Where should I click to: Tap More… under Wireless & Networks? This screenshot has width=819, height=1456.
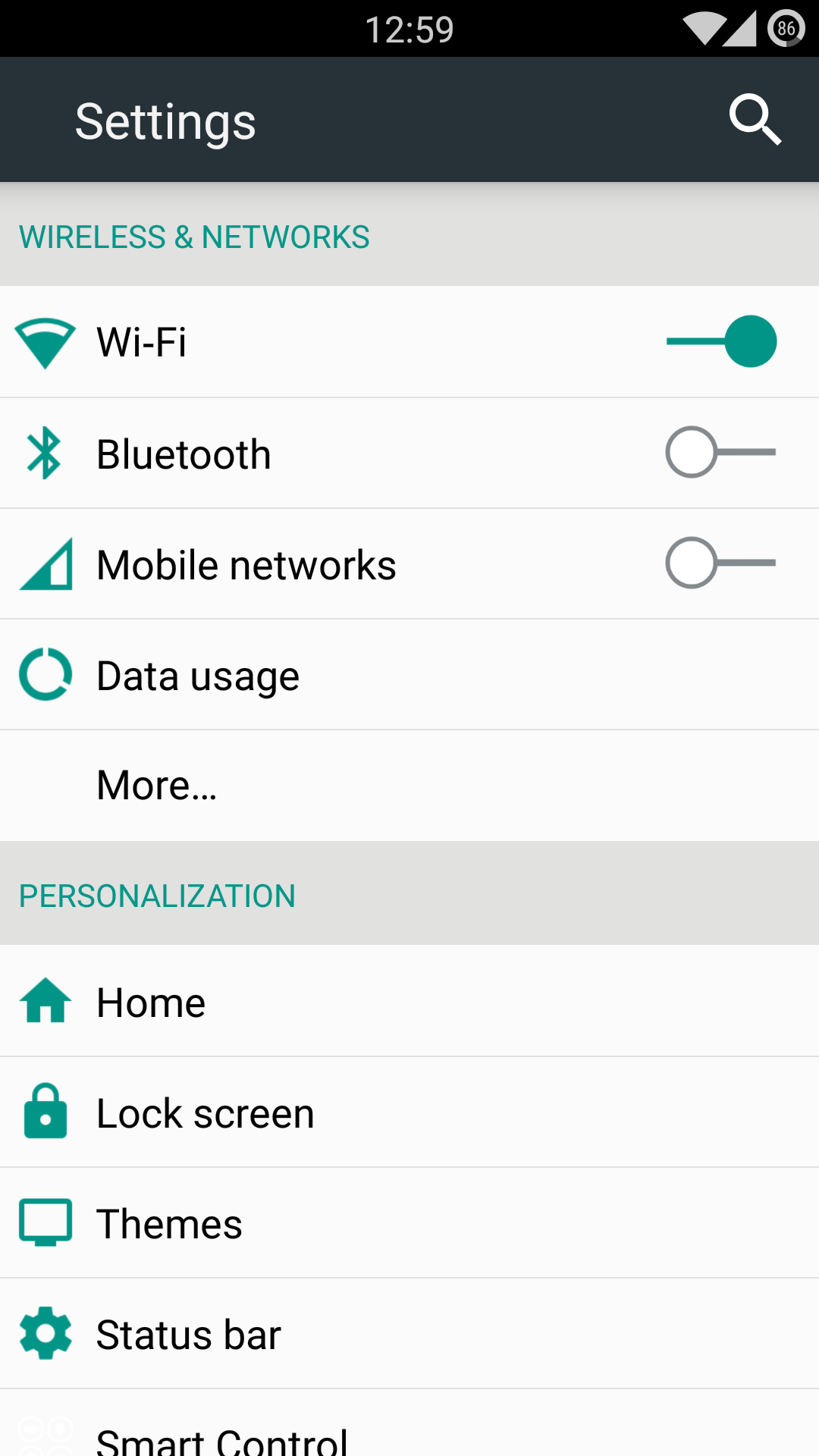[x=409, y=785]
